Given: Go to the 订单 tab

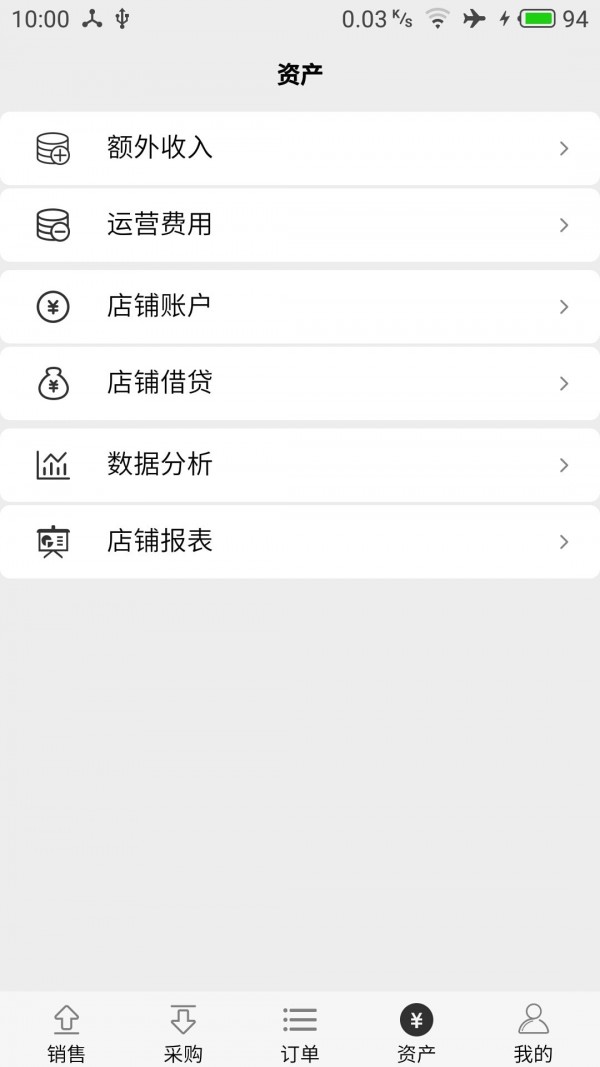Looking at the screenshot, I should click(300, 1032).
